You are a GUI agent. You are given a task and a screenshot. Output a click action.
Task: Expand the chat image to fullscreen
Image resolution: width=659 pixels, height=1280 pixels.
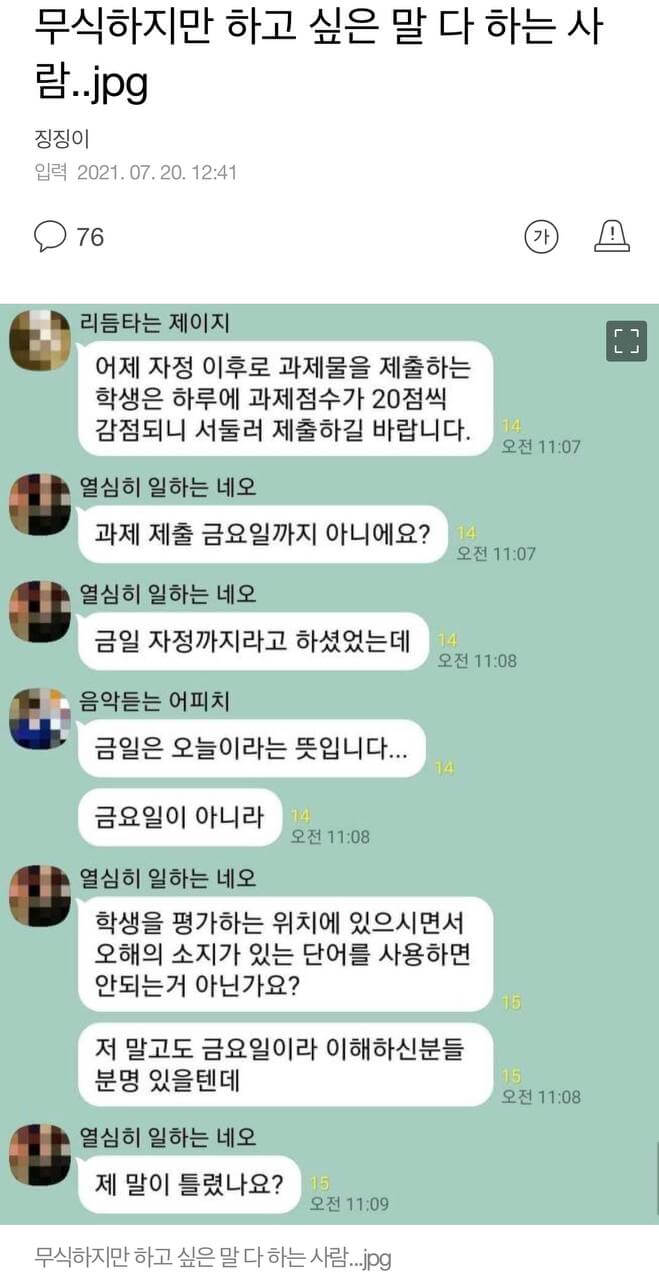point(626,341)
